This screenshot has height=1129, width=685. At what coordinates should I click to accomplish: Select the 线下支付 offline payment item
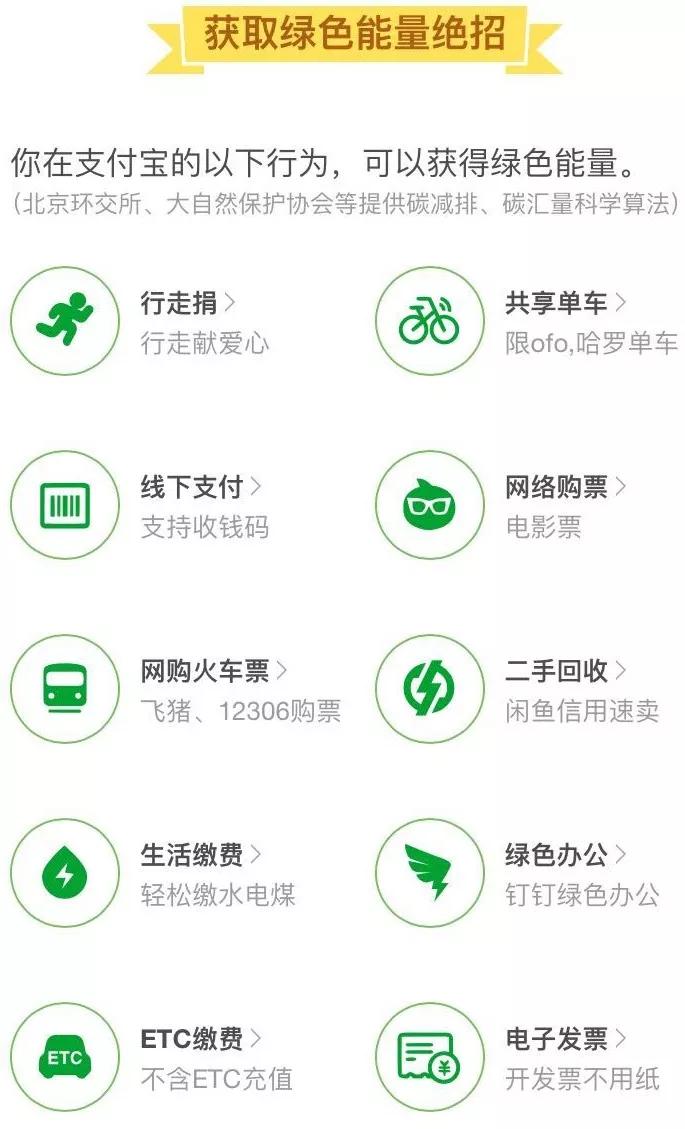(x=140, y=505)
